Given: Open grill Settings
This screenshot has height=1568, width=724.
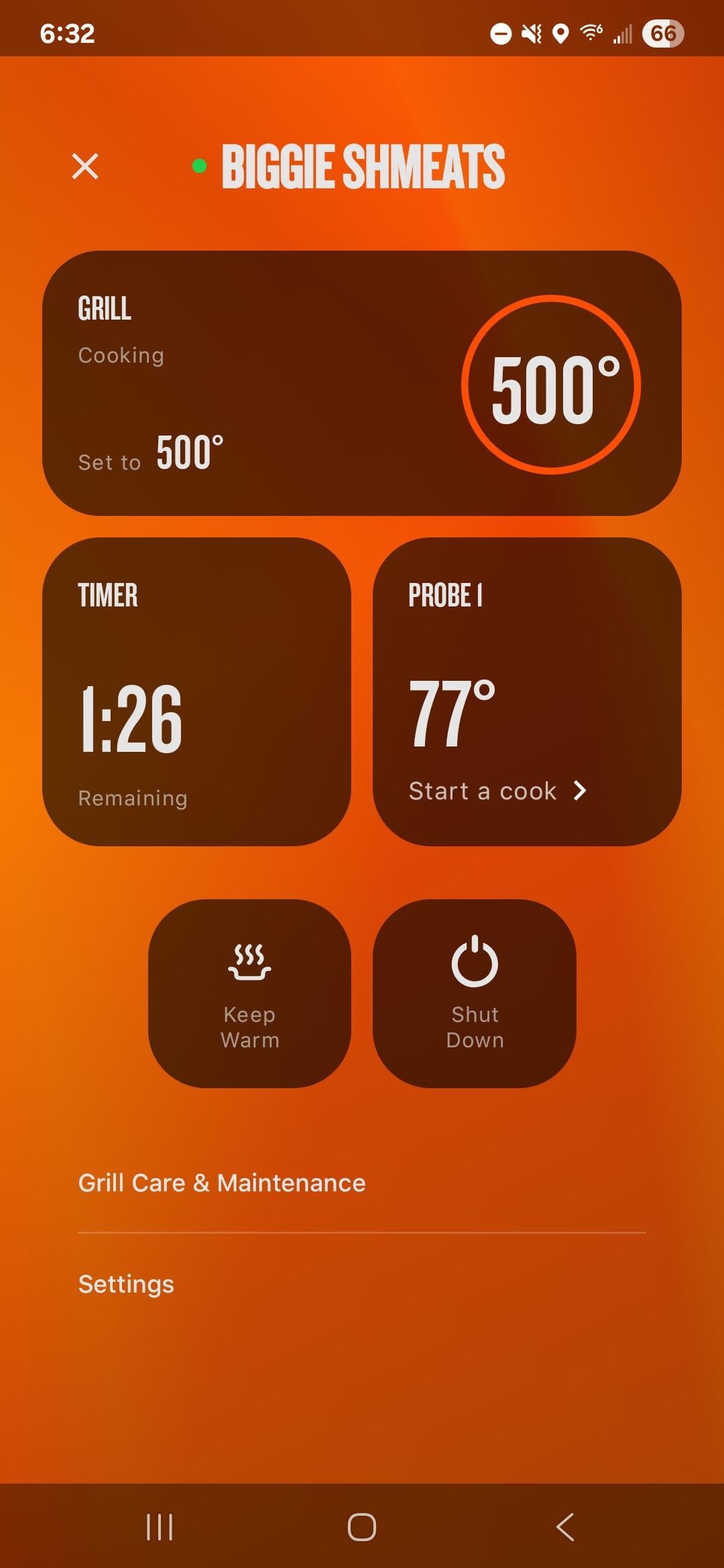Looking at the screenshot, I should click(362, 1284).
